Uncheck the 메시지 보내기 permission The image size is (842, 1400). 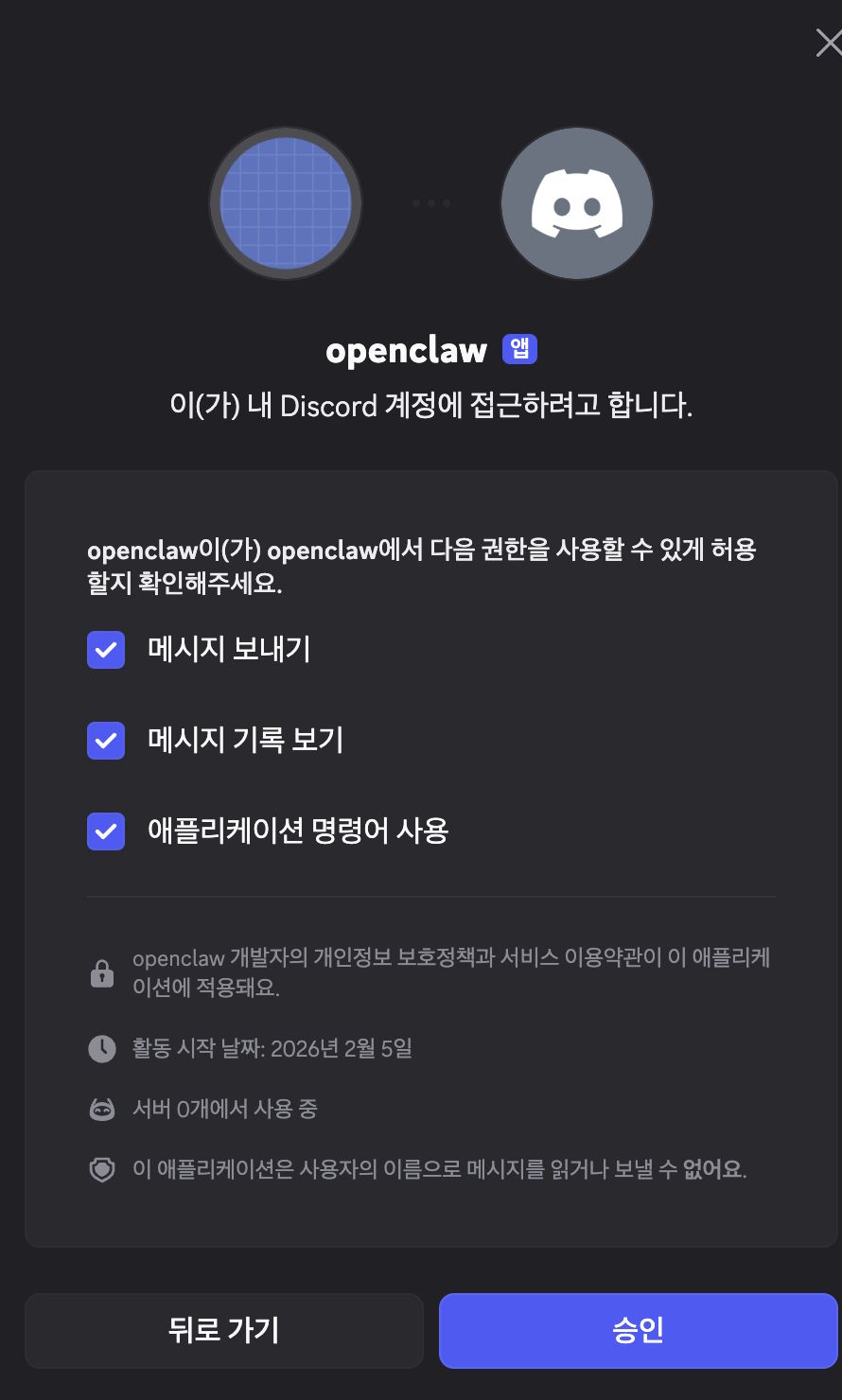point(106,650)
